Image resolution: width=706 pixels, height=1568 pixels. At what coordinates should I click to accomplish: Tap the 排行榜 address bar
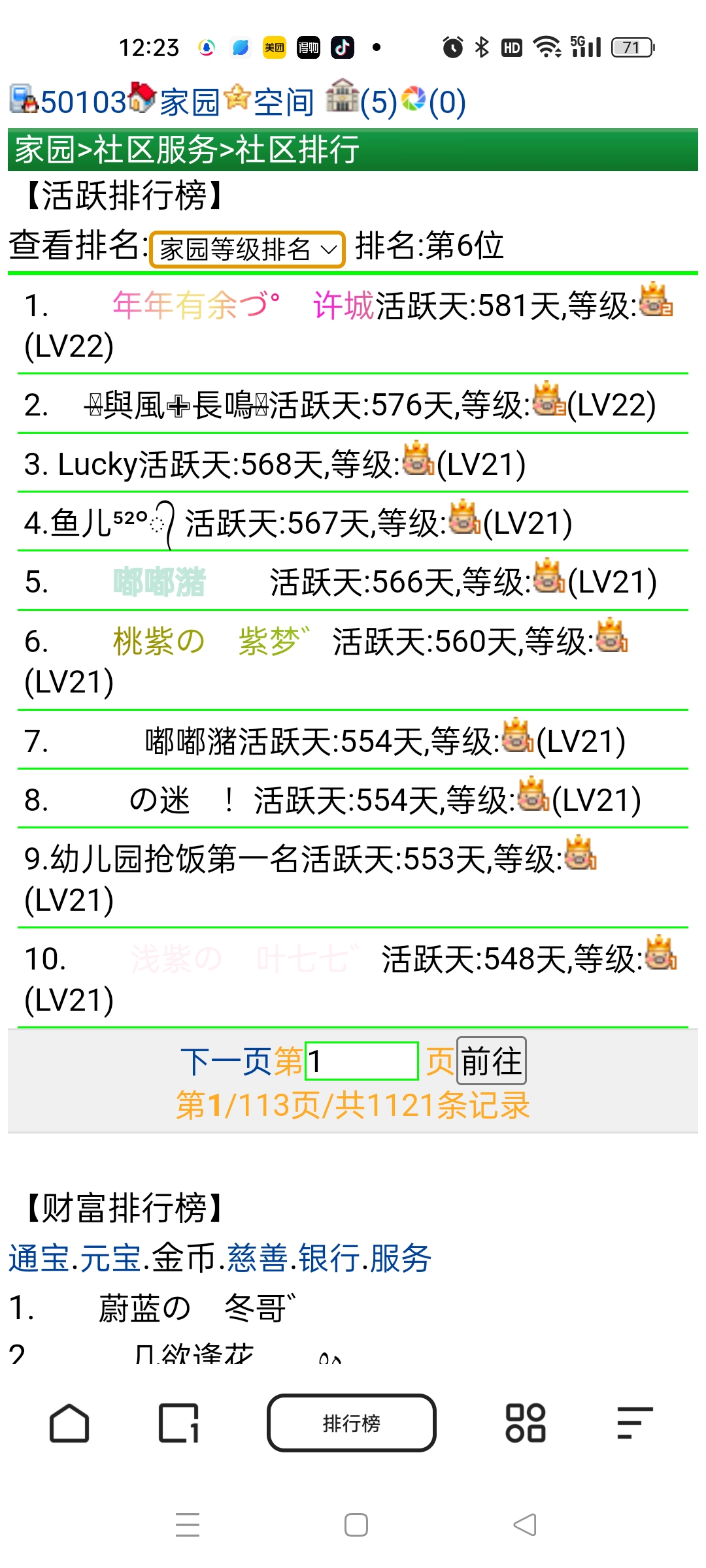tap(352, 1423)
